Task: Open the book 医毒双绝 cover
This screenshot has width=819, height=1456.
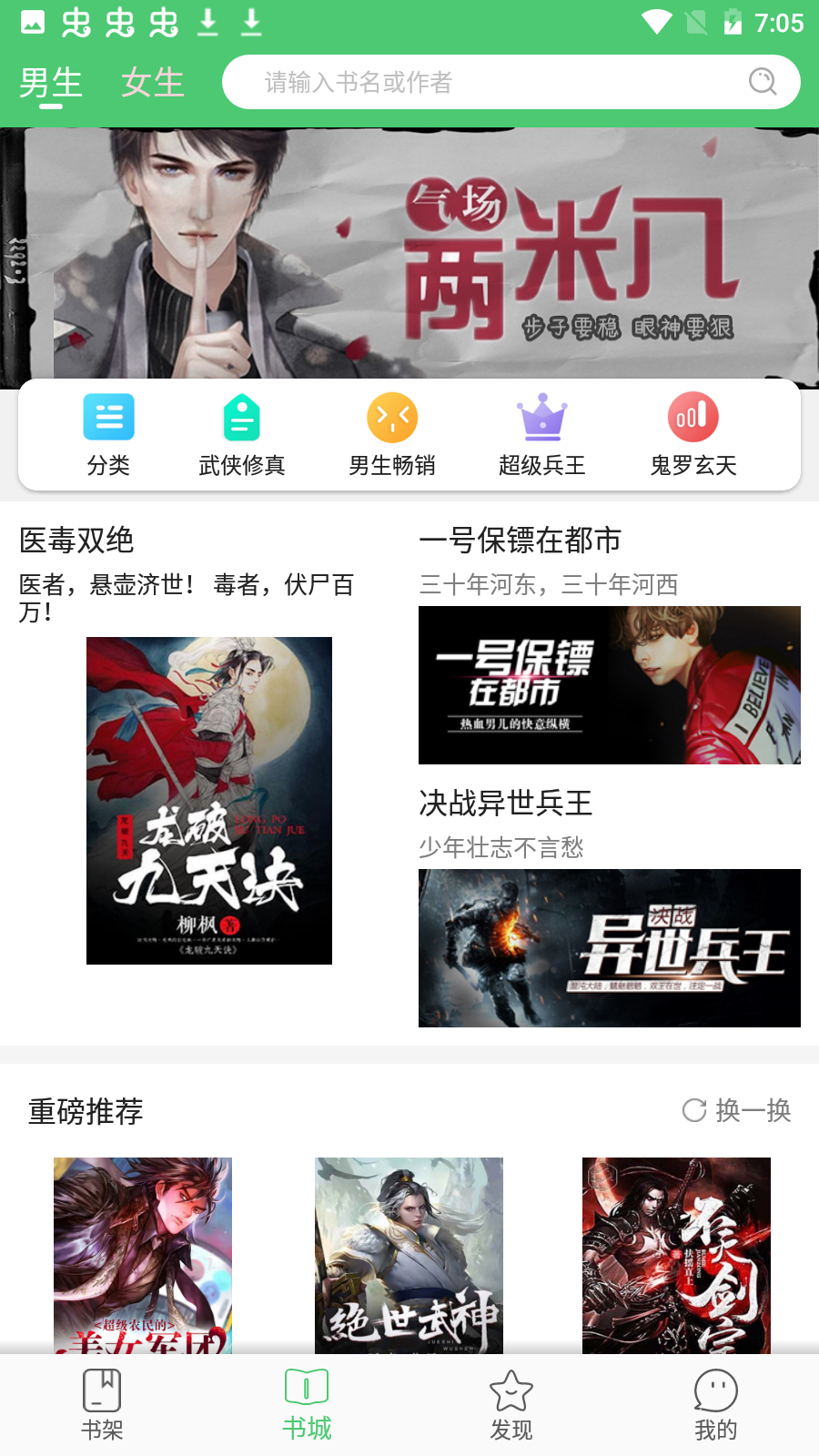Action: pos(209,800)
